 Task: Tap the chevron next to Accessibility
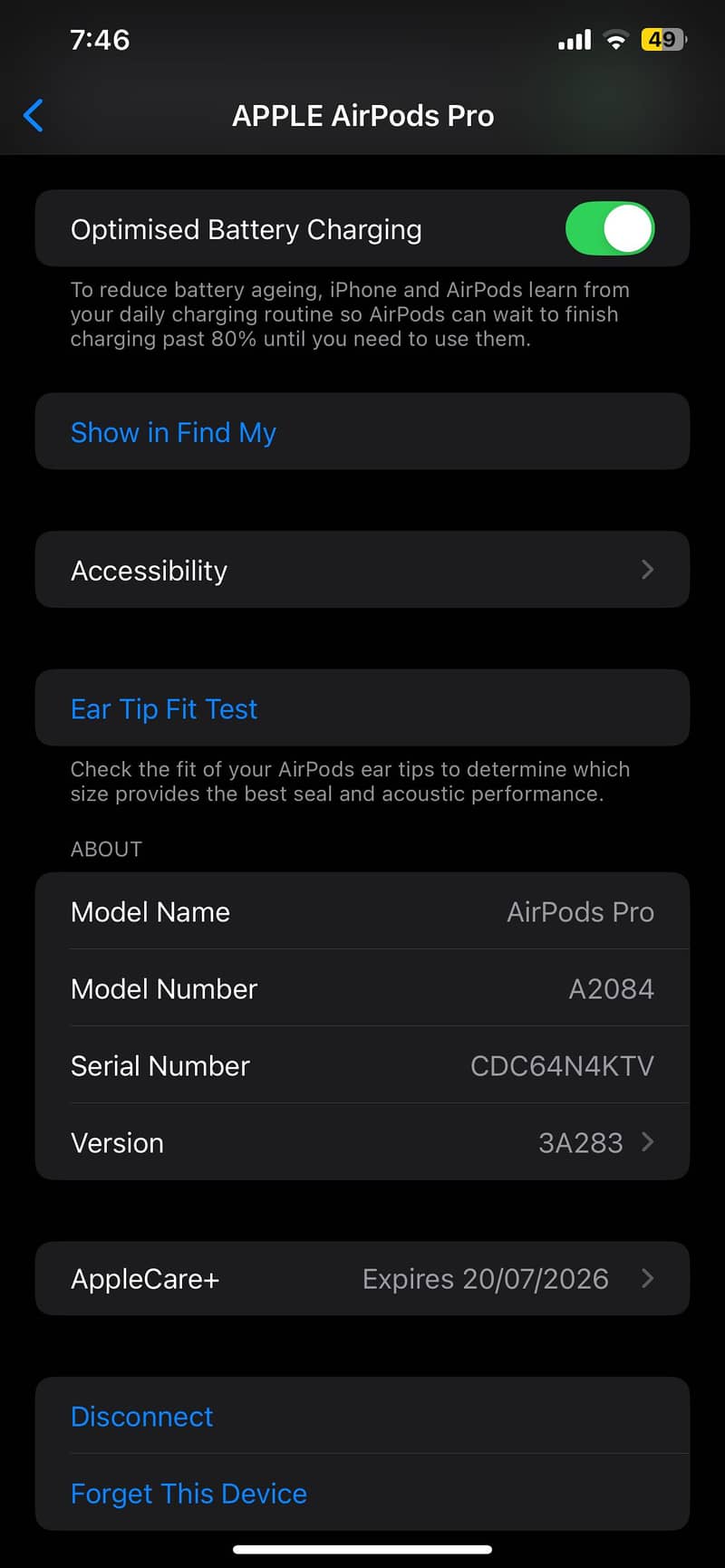point(647,570)
